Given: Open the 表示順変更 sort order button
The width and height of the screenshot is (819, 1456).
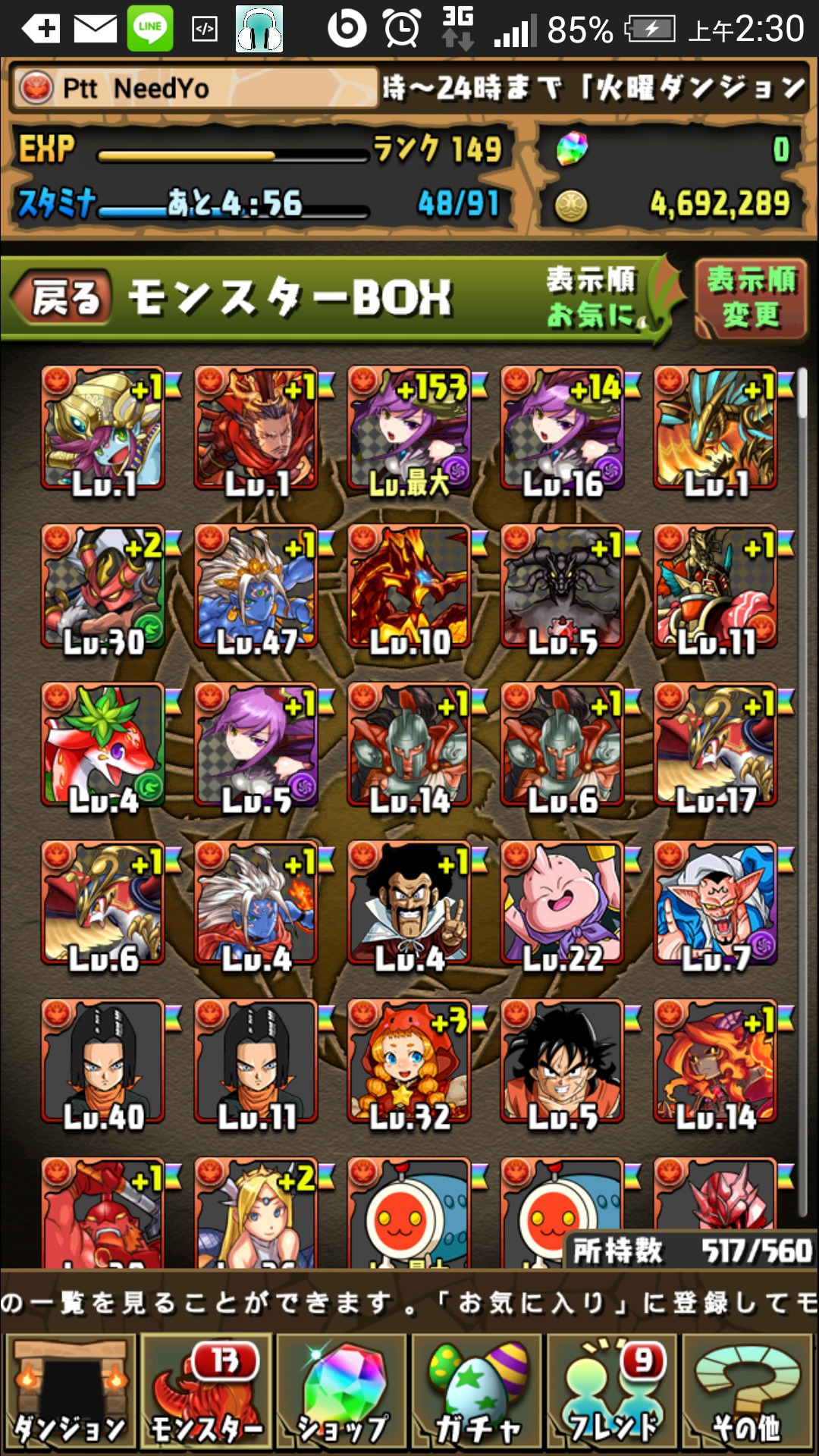Looking at the screenshot, I should pyautogui.click(x=750, y=298).
